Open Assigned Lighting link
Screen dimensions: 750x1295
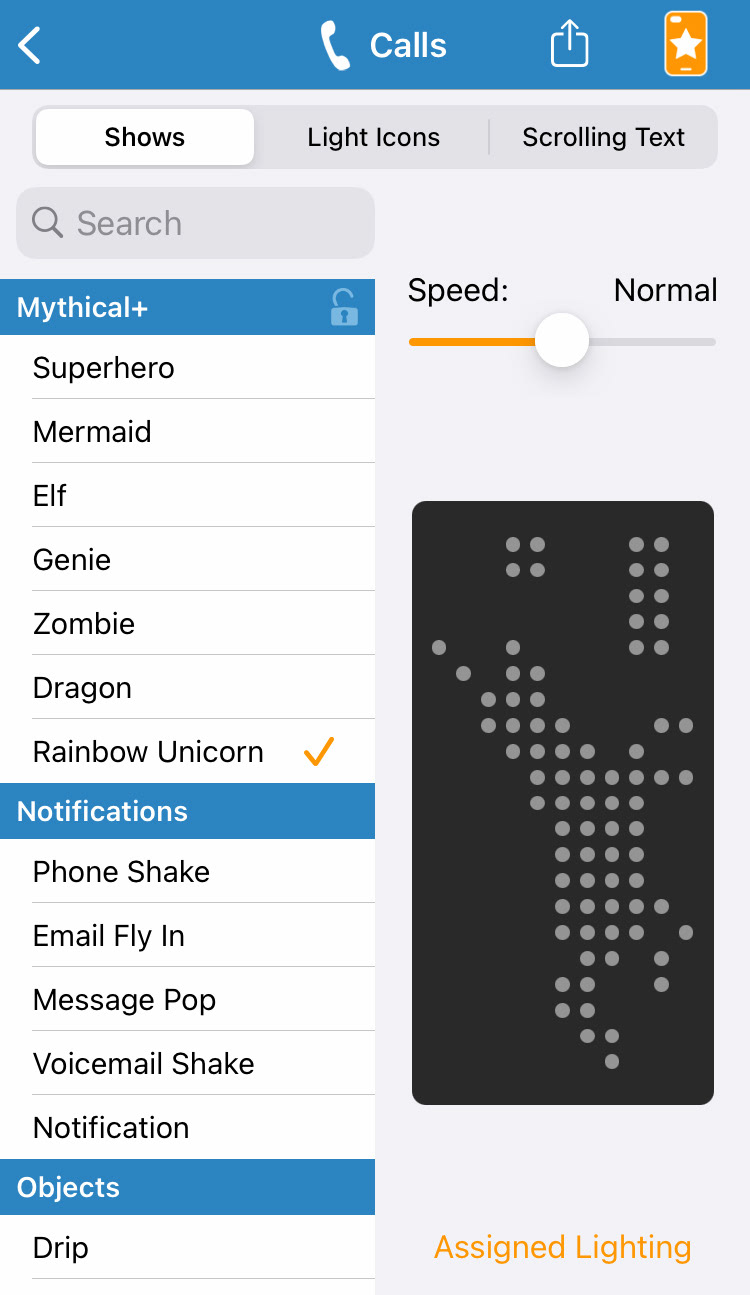[x=562, y=1247]
